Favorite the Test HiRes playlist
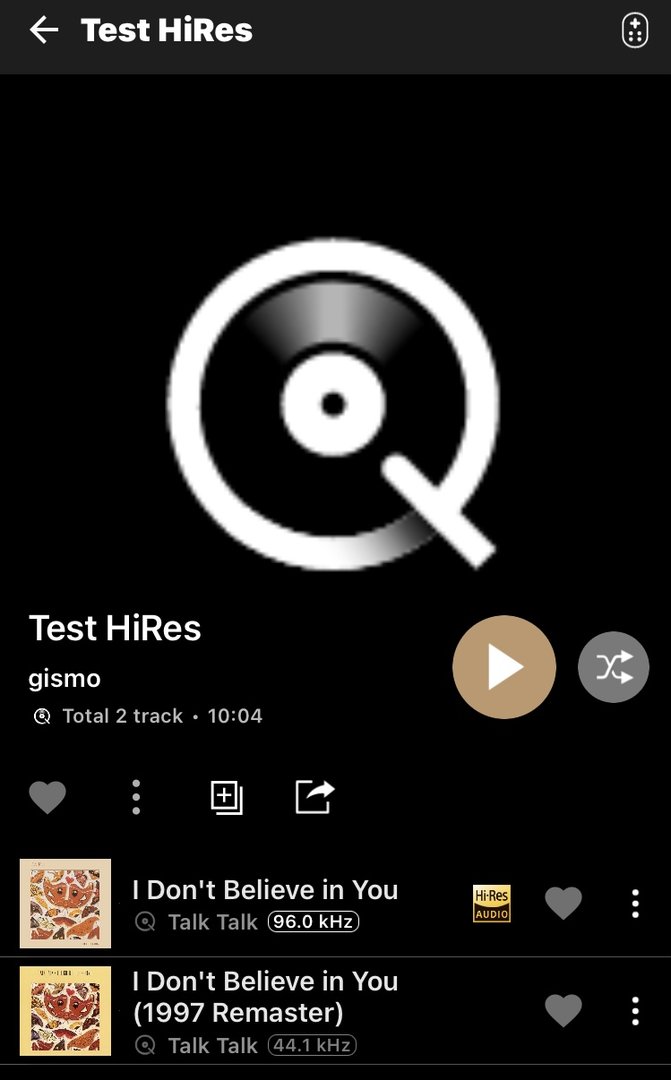This screenshot has width=671, height=1080. 47,797
